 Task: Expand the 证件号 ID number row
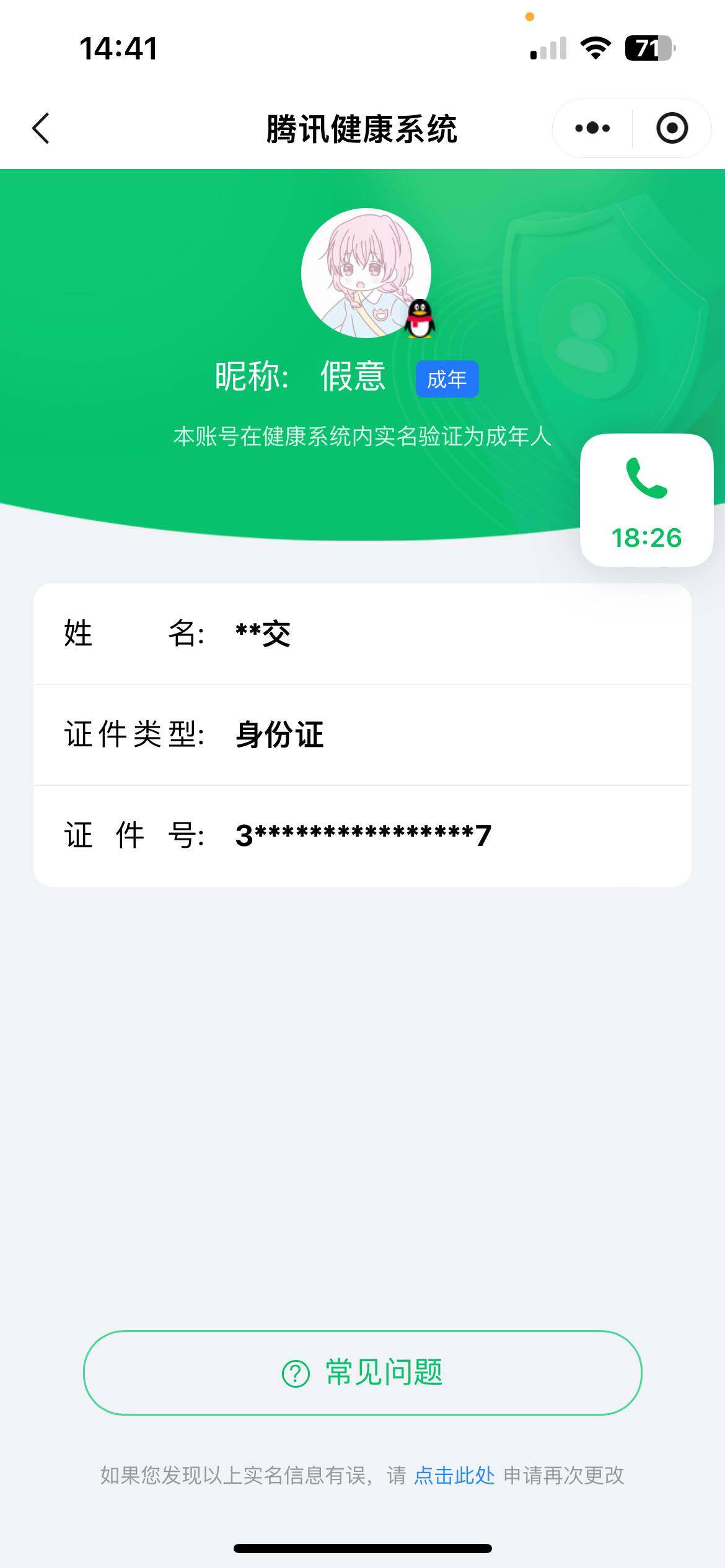click(362, 835)
